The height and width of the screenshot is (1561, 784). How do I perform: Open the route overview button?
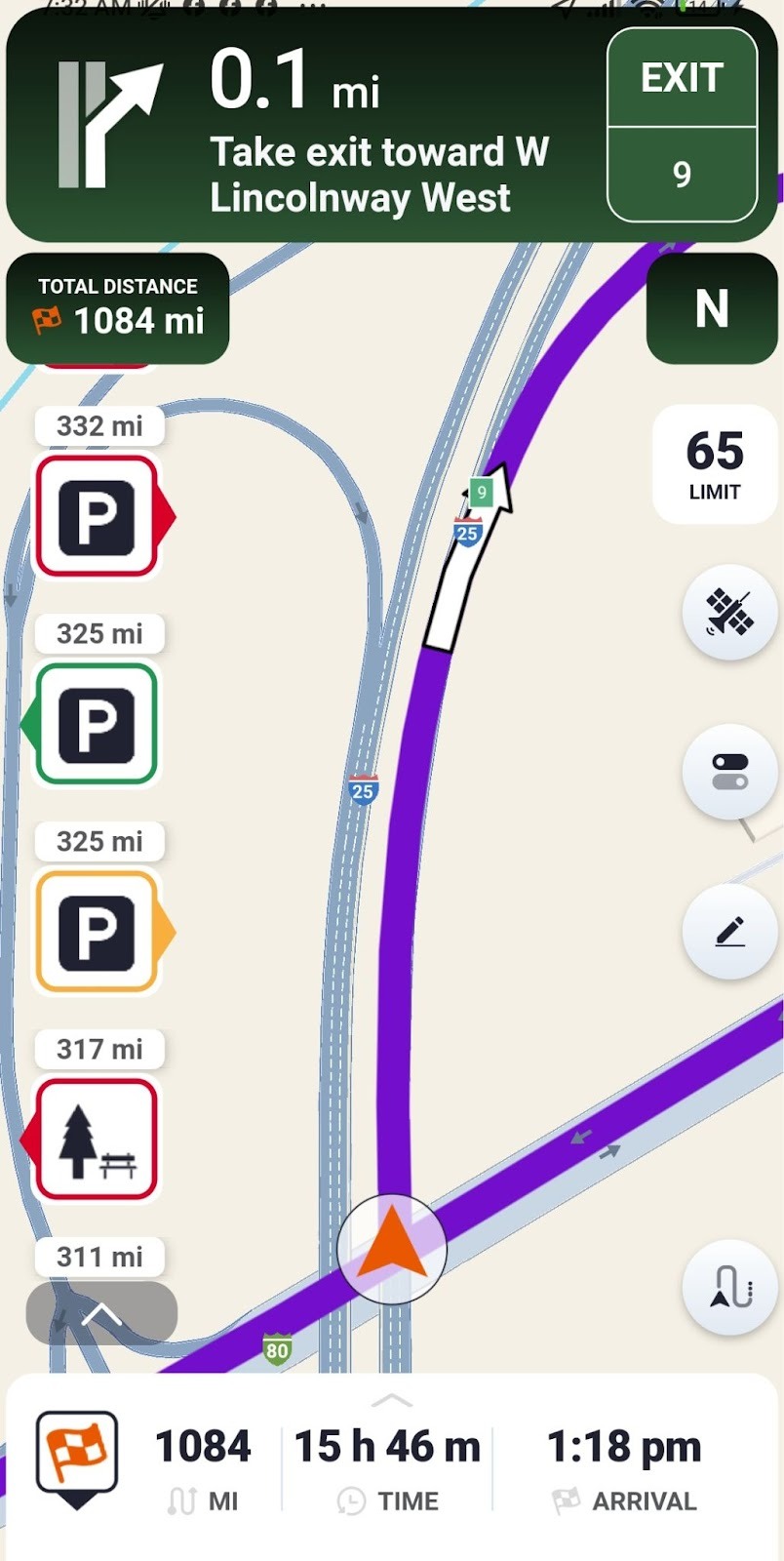click(x=729, y=1288)
